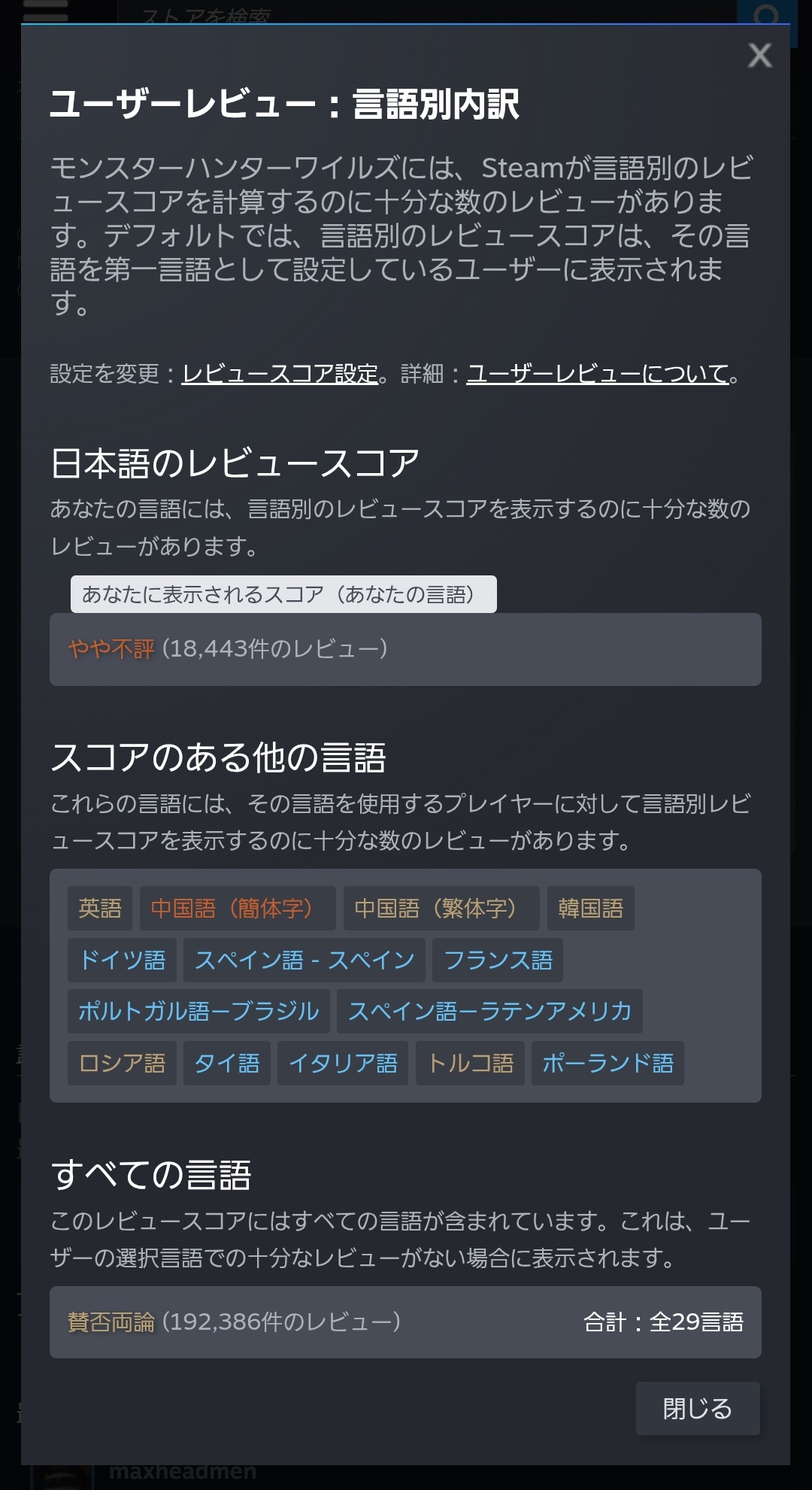Select the ポーランド語 language chip
The image size is (812, 1490).
607,1064
